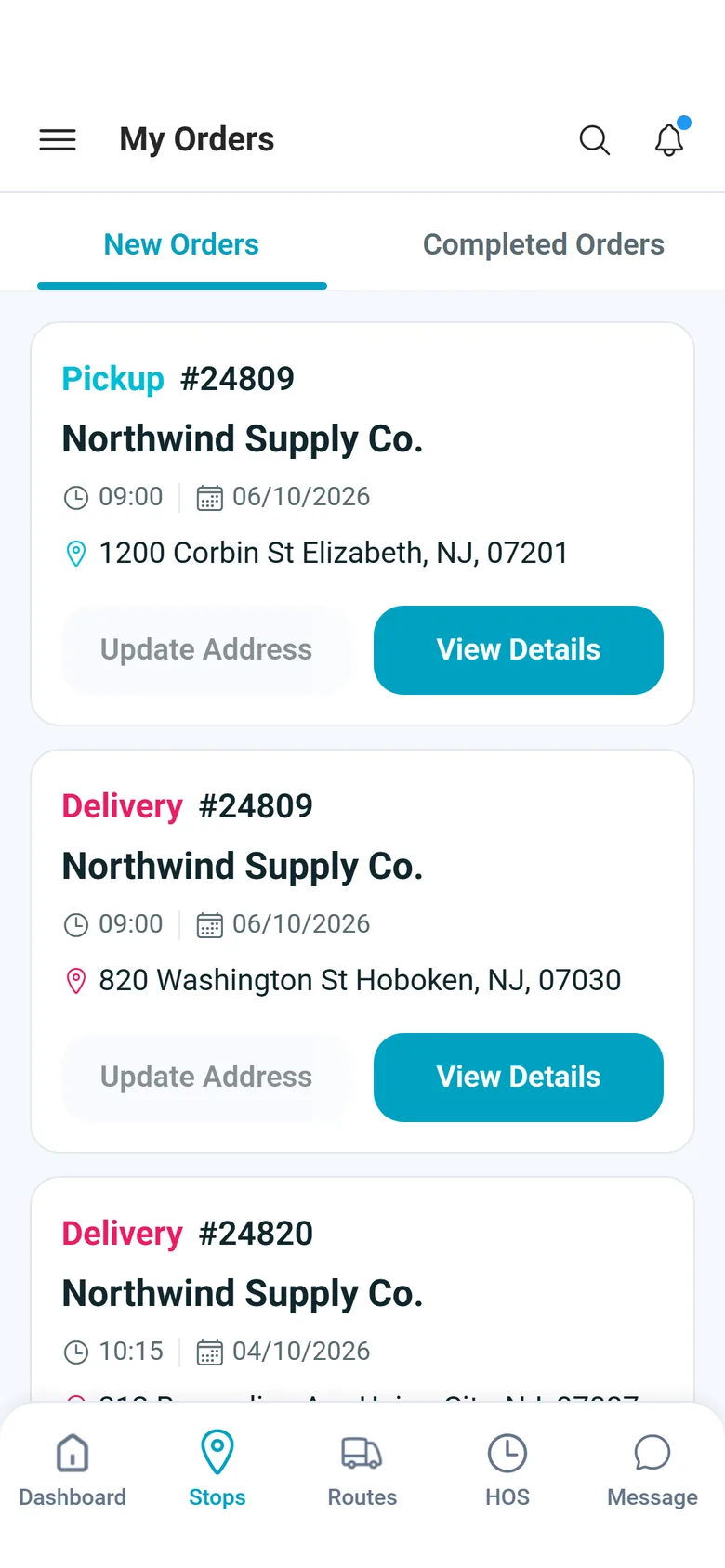Open search in My Orders
The height and width of the screenshot is (1568, 725).
[595, 140]
